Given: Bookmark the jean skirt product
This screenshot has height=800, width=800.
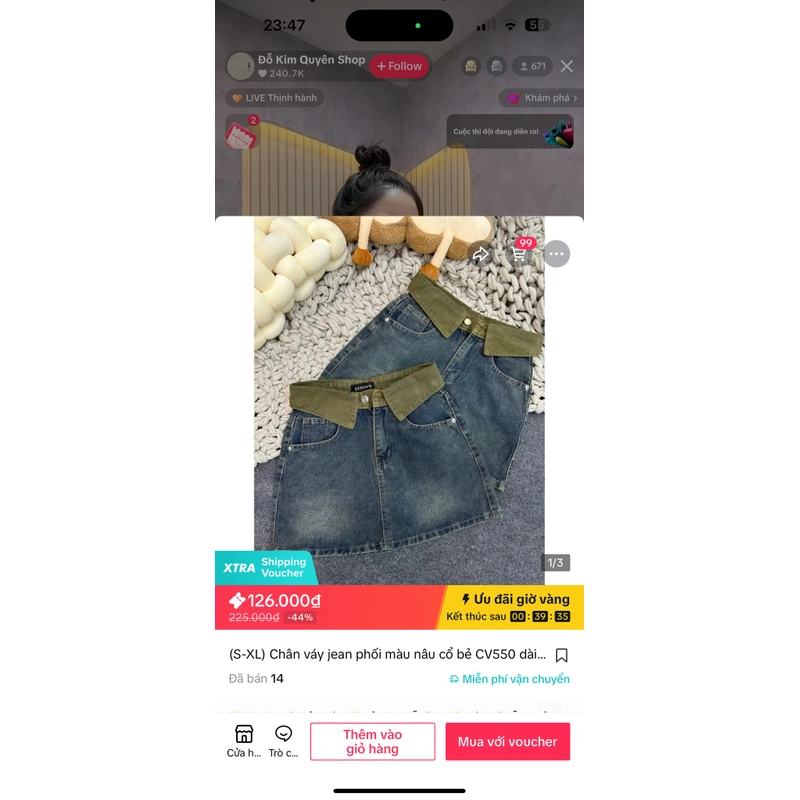Looking at the screenshot, I should coord(562,655).
